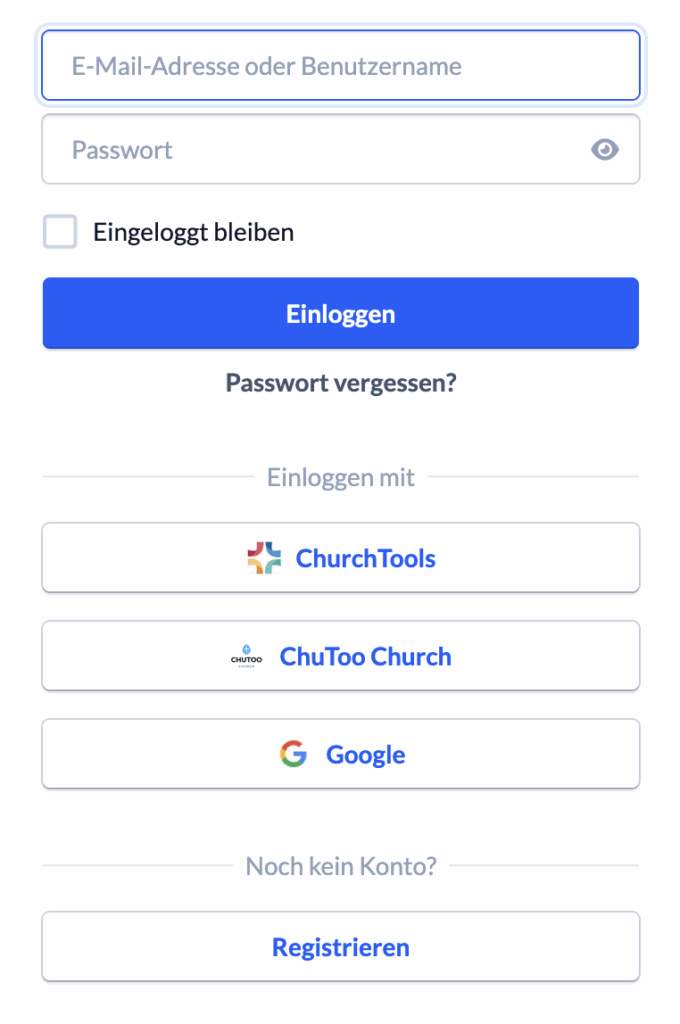The image size is (680, 1024).
Task: Tap the blue Einloggen button
Action: pos(340,314)
